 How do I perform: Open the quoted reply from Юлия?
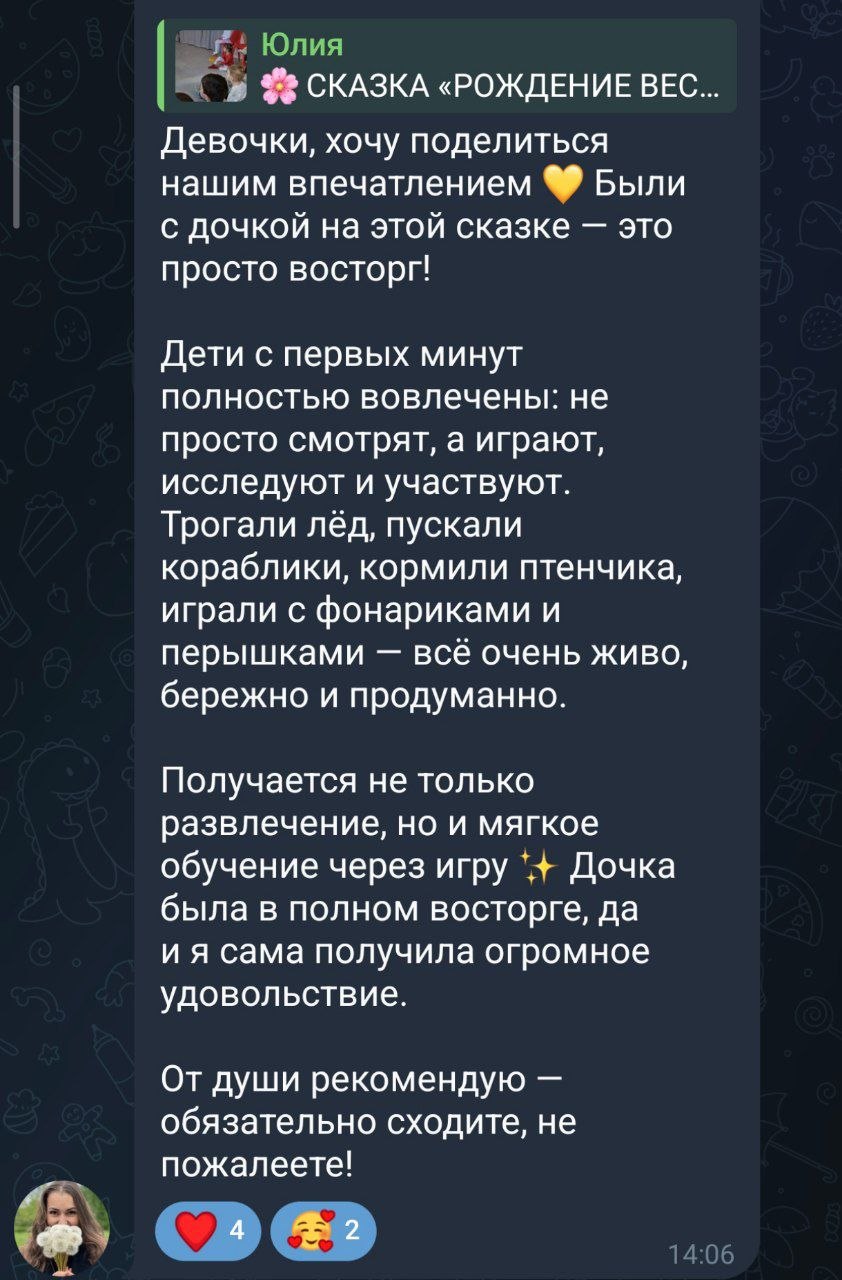click(x=447, y=66)
